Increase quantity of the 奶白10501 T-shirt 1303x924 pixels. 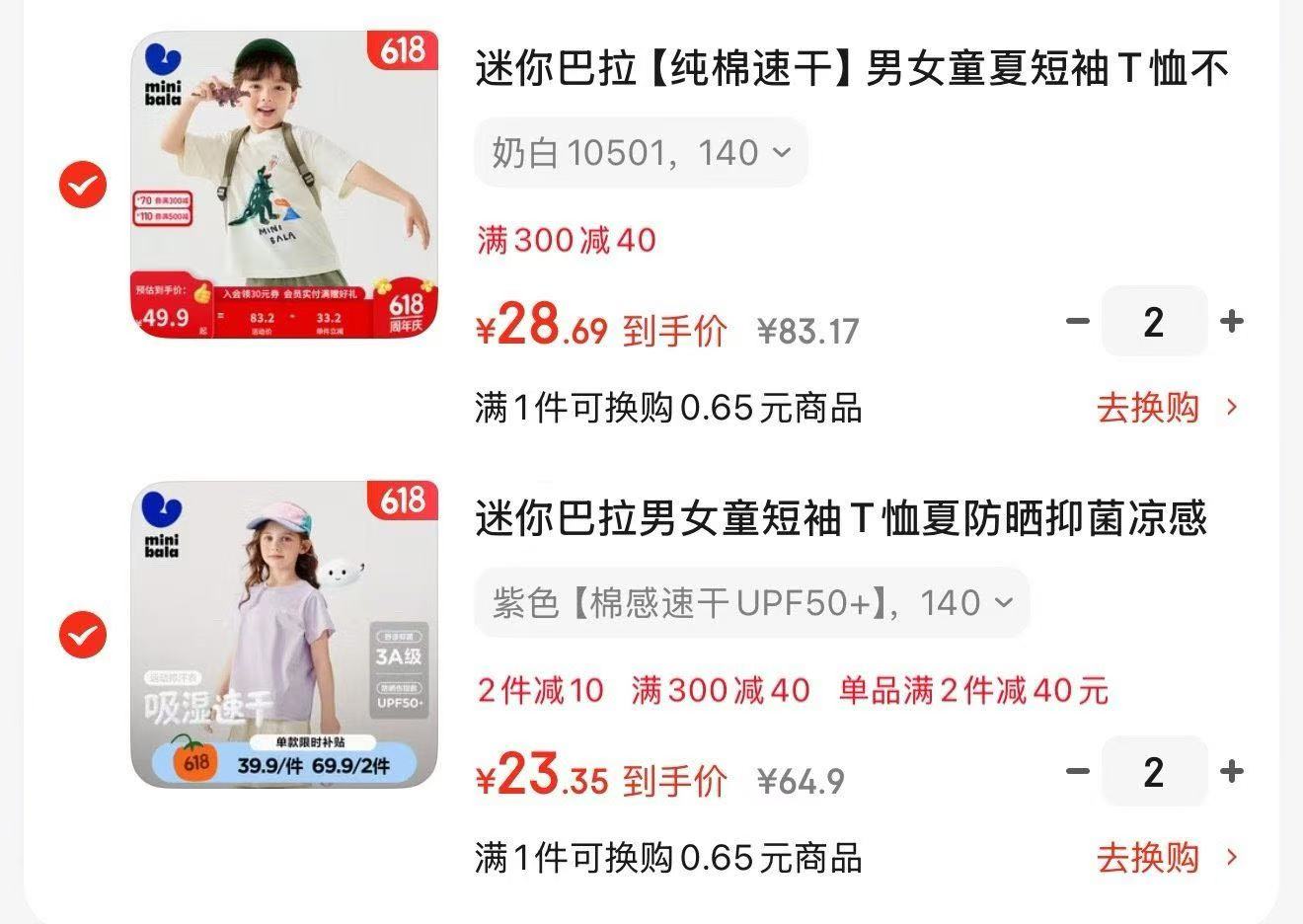tap(1231, 321)
